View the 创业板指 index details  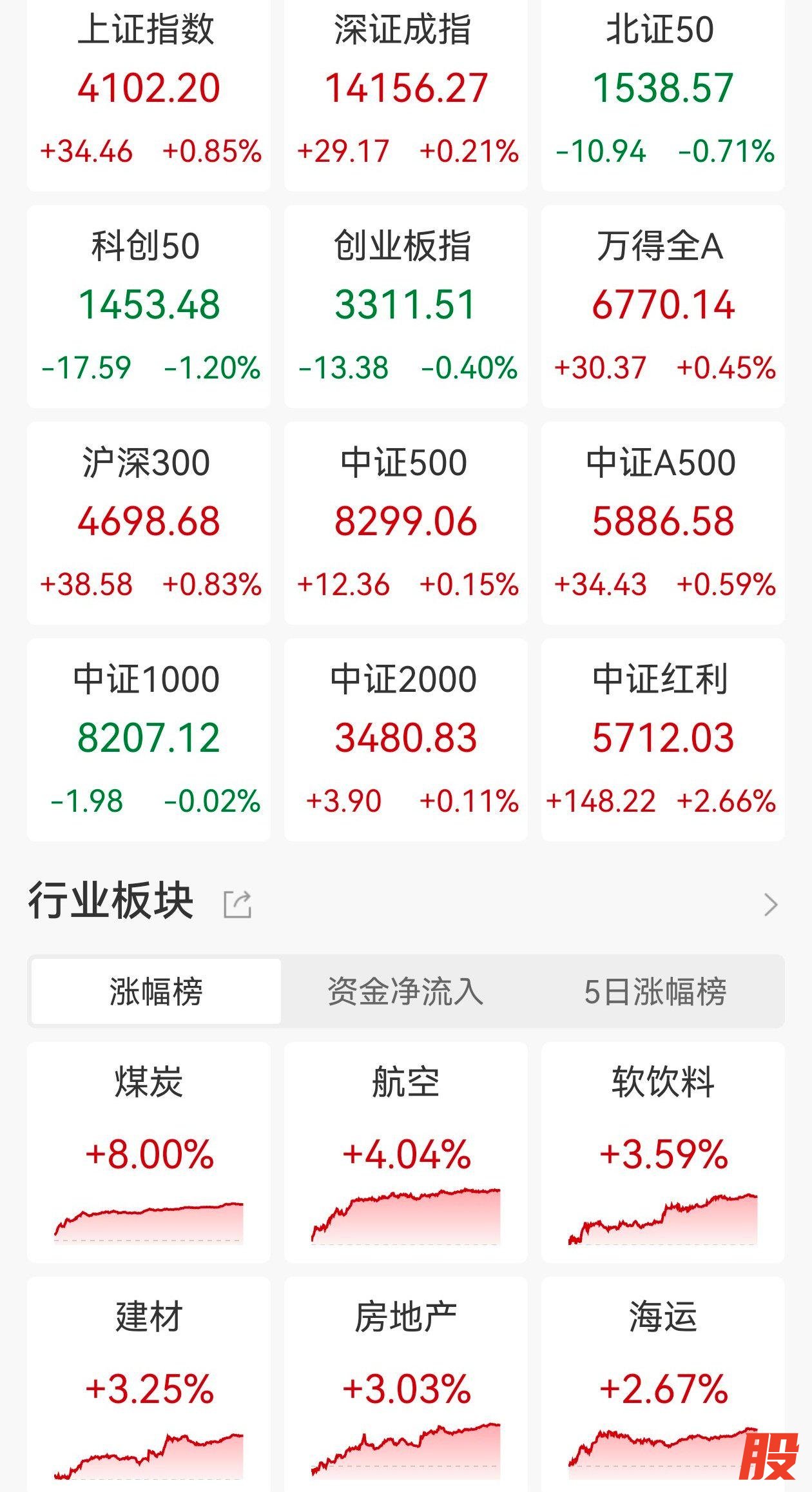(x=406, y=306)
